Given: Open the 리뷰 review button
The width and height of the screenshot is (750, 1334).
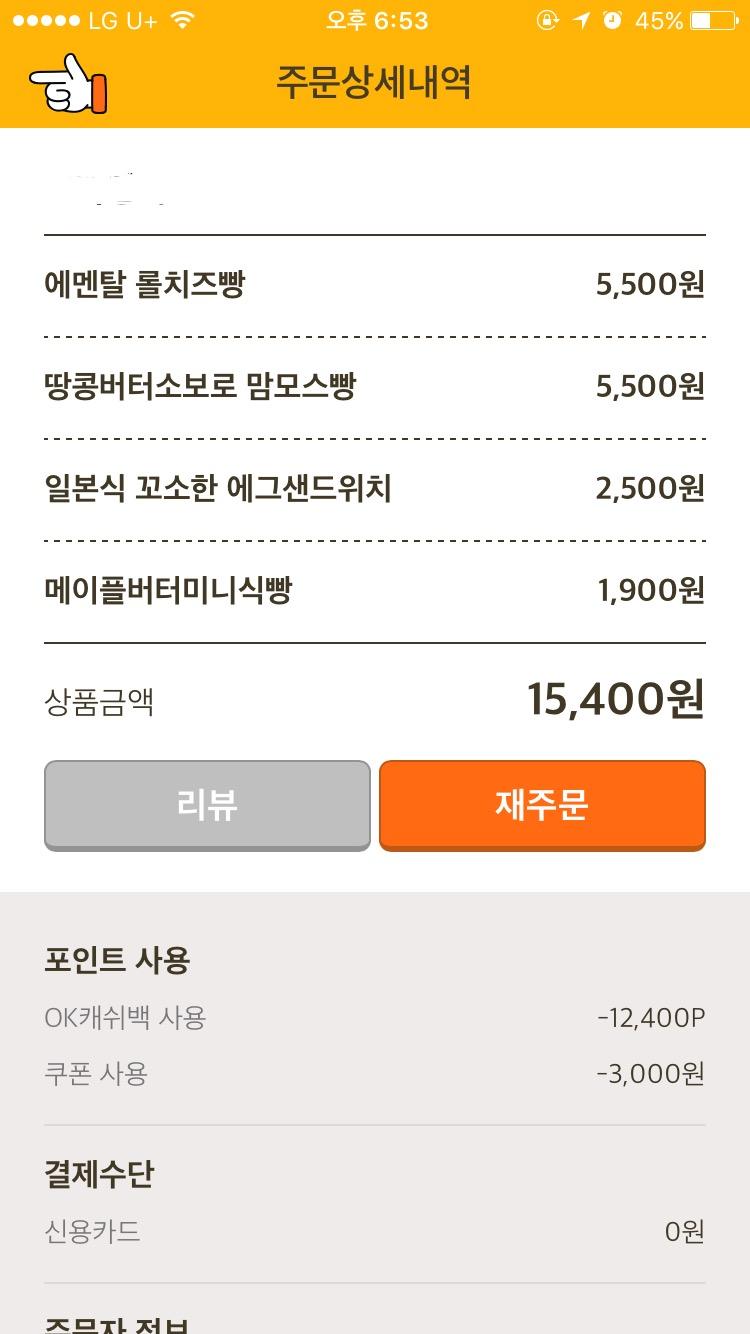Looking at the screenshot, I should 207,805.
